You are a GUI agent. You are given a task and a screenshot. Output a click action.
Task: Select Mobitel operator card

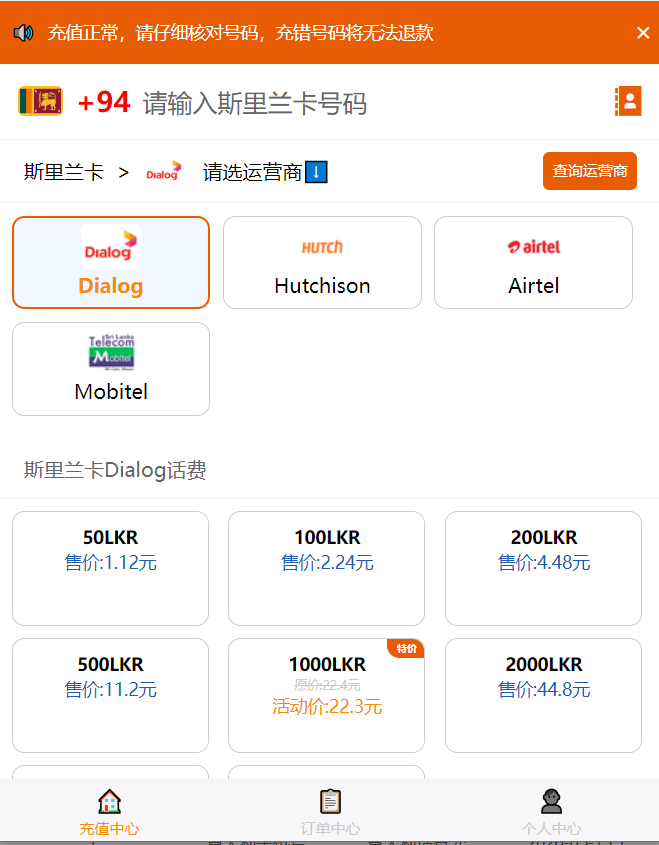click(x=111, y=369)
